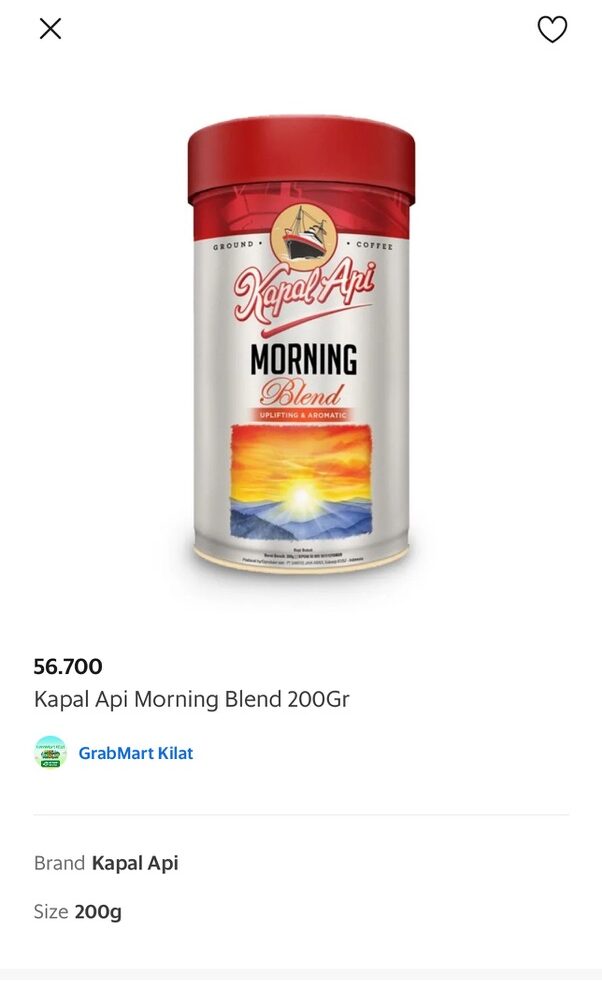
Task: Open the GrabMart Kilat store link
Action: [x=135, y=753]
